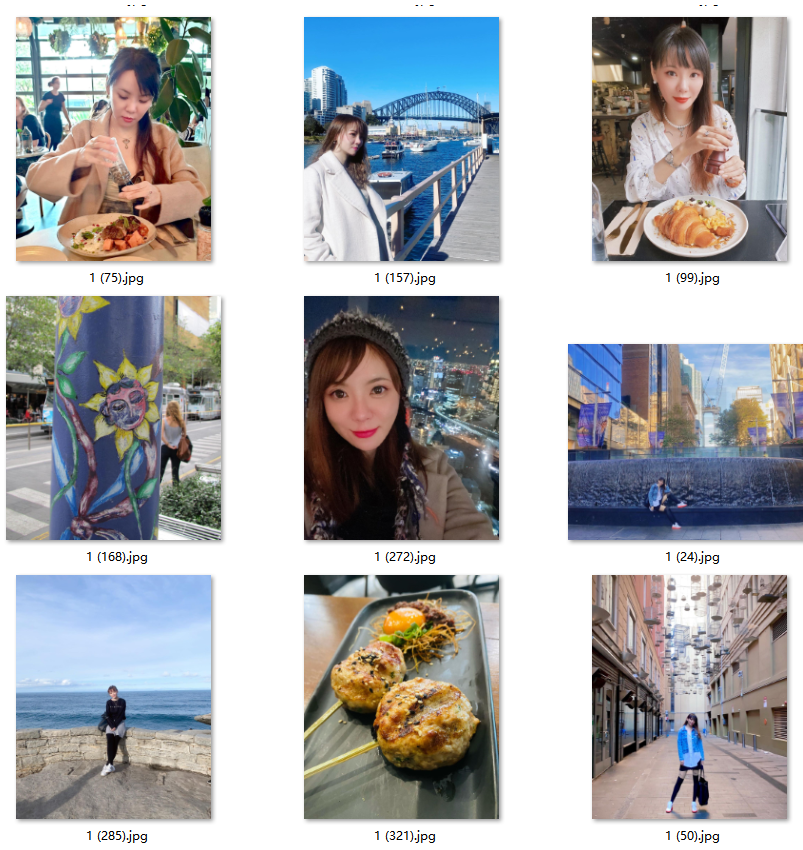
Task: Open the painted pole photo 1 (168).jpg
Action: pyautogui.click(x=113, y=418)
